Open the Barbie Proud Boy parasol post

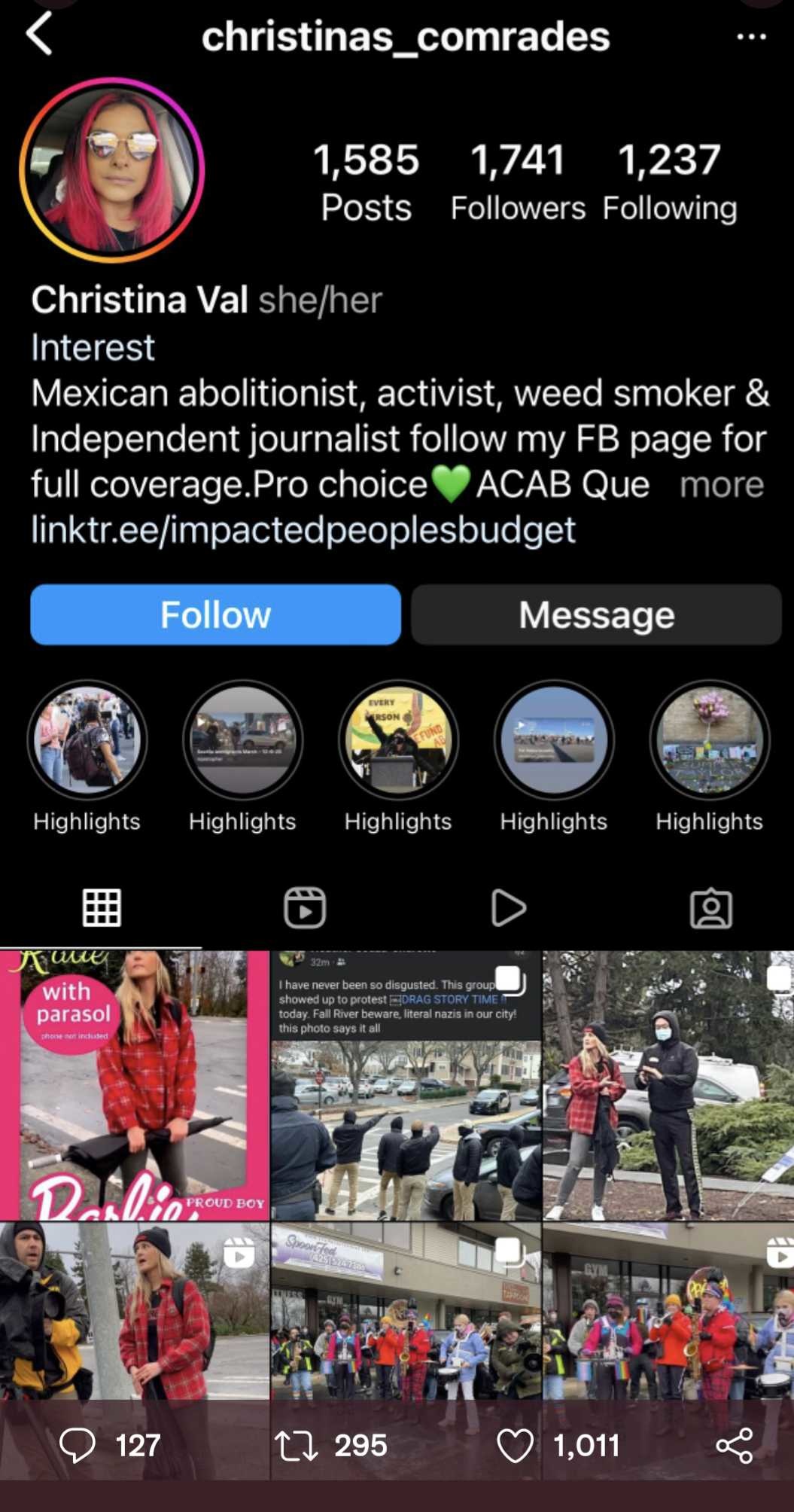pyautogui.click(x=134, y=1085)
